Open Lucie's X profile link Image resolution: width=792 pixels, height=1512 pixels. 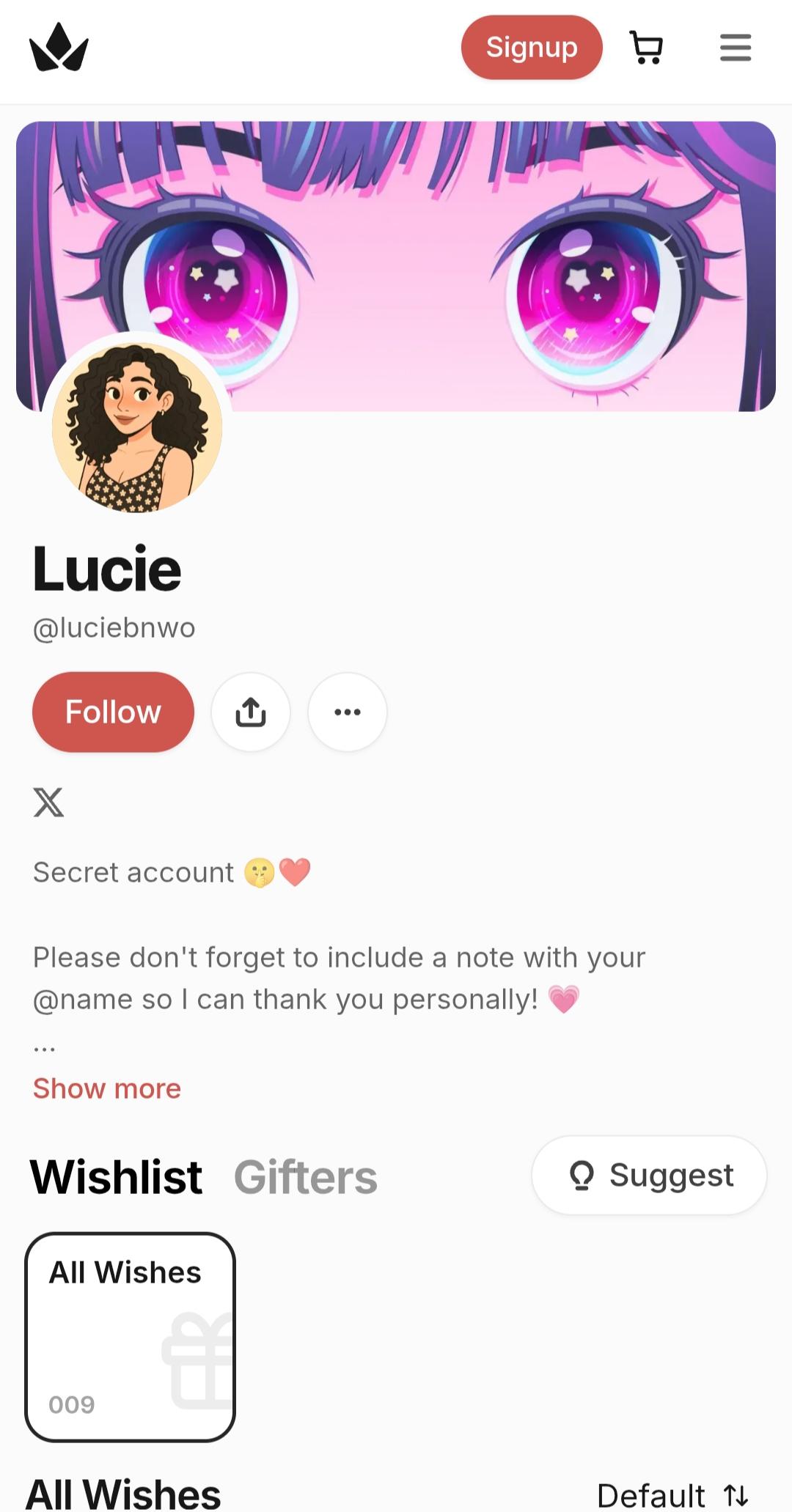tap(48, 802)
